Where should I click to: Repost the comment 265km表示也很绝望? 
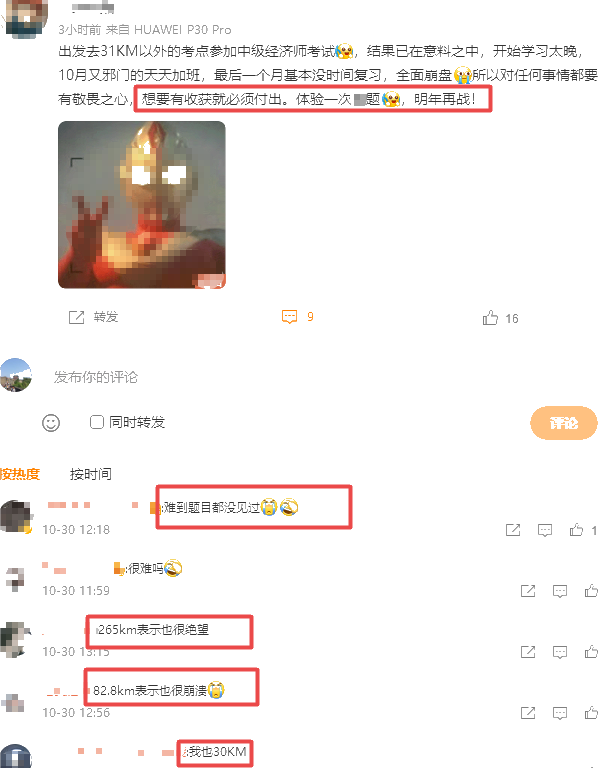528,652
